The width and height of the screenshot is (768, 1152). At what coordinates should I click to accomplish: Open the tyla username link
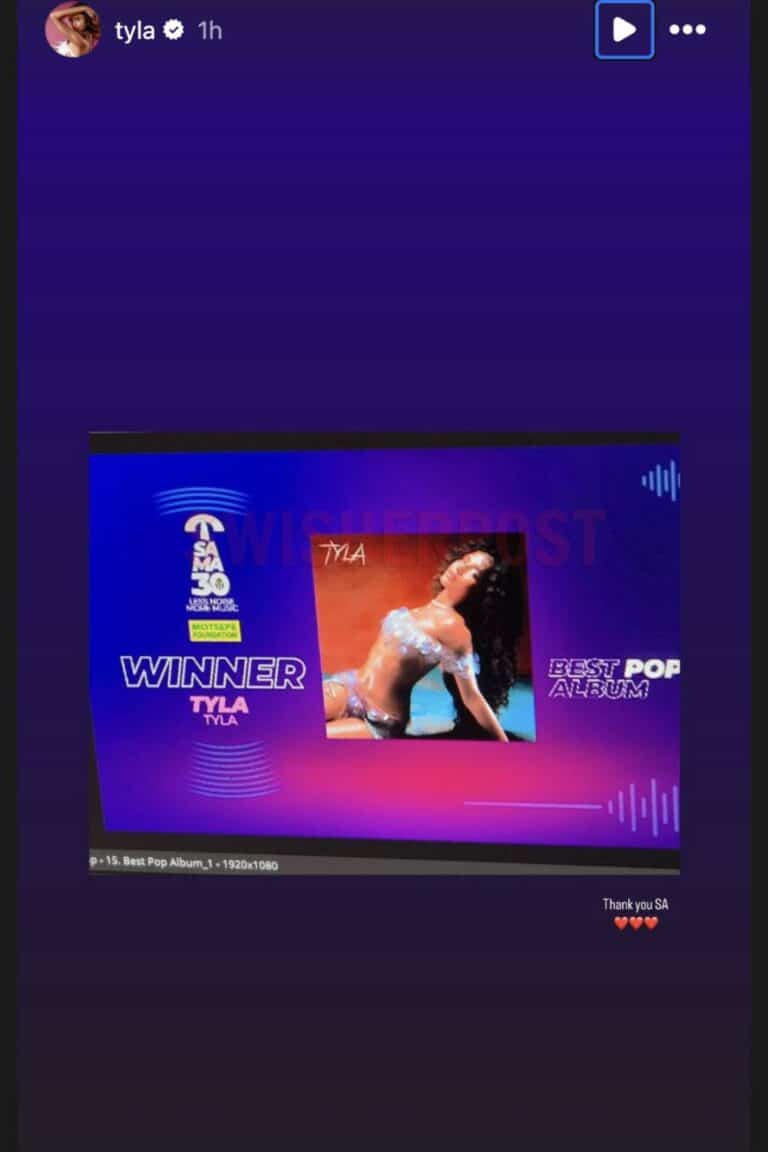pos(134,31)
